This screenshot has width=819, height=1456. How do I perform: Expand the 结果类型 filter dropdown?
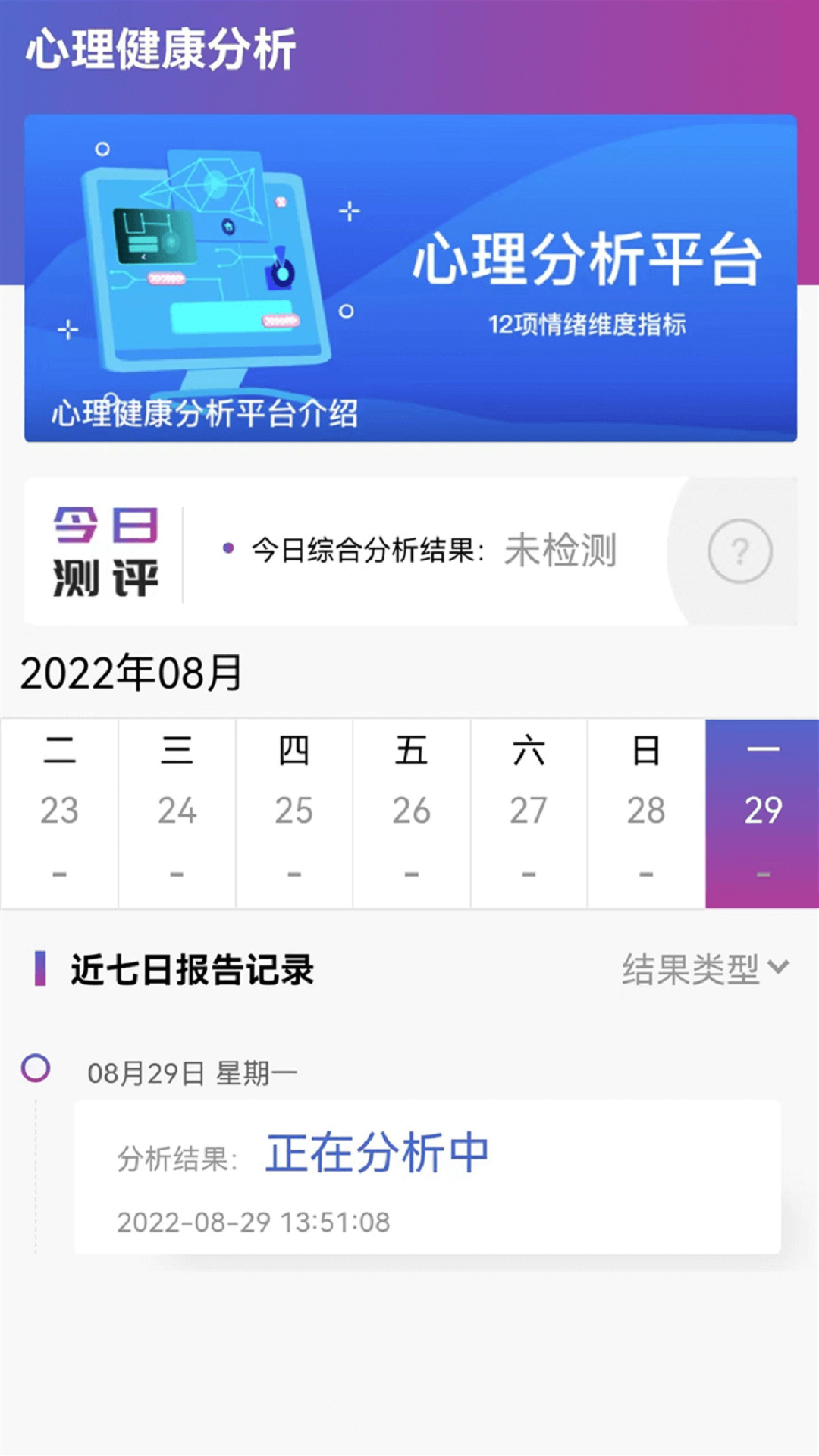tap(701, 969)
